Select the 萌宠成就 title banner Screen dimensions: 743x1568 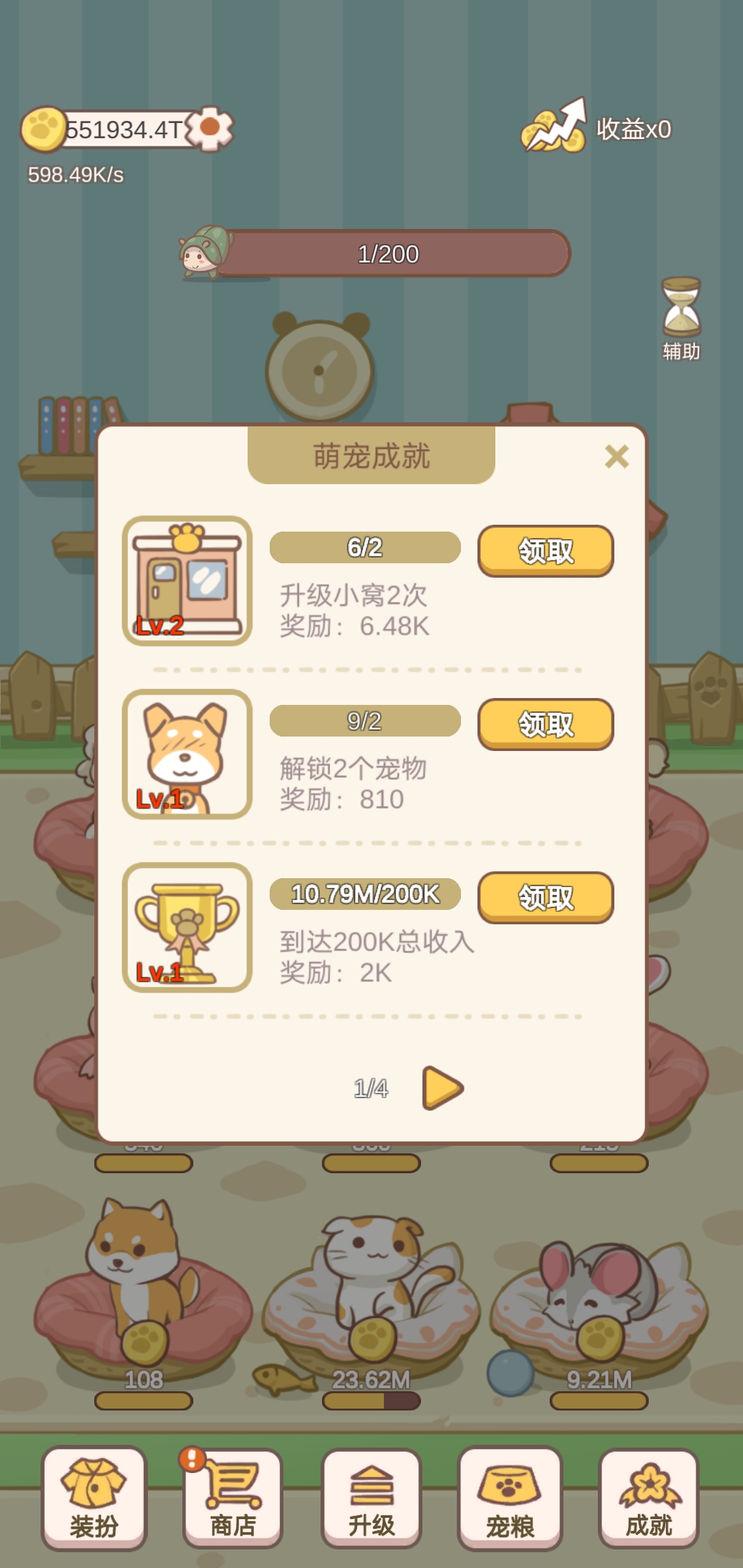371,453
